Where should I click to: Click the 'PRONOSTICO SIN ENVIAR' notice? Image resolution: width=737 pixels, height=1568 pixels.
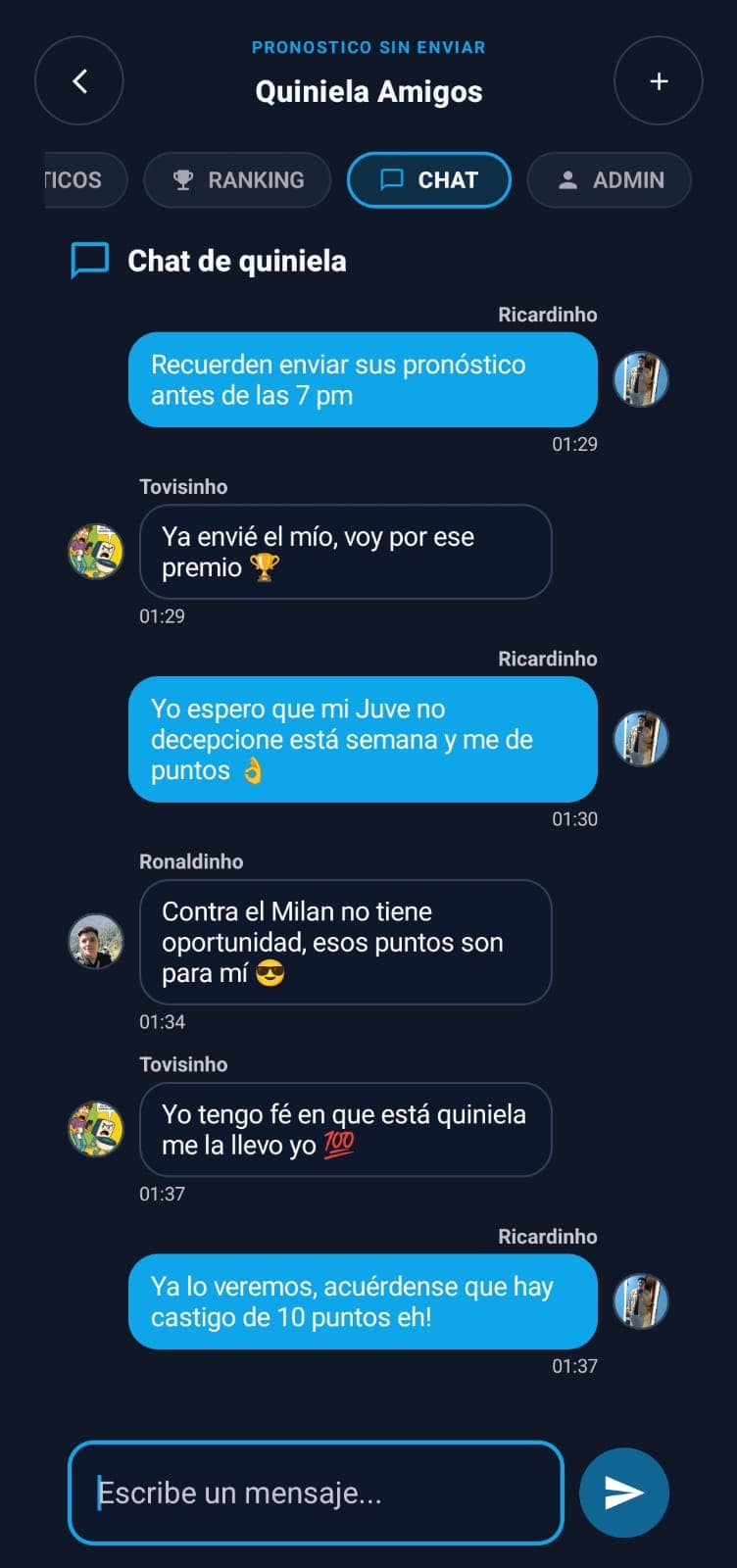368,46
